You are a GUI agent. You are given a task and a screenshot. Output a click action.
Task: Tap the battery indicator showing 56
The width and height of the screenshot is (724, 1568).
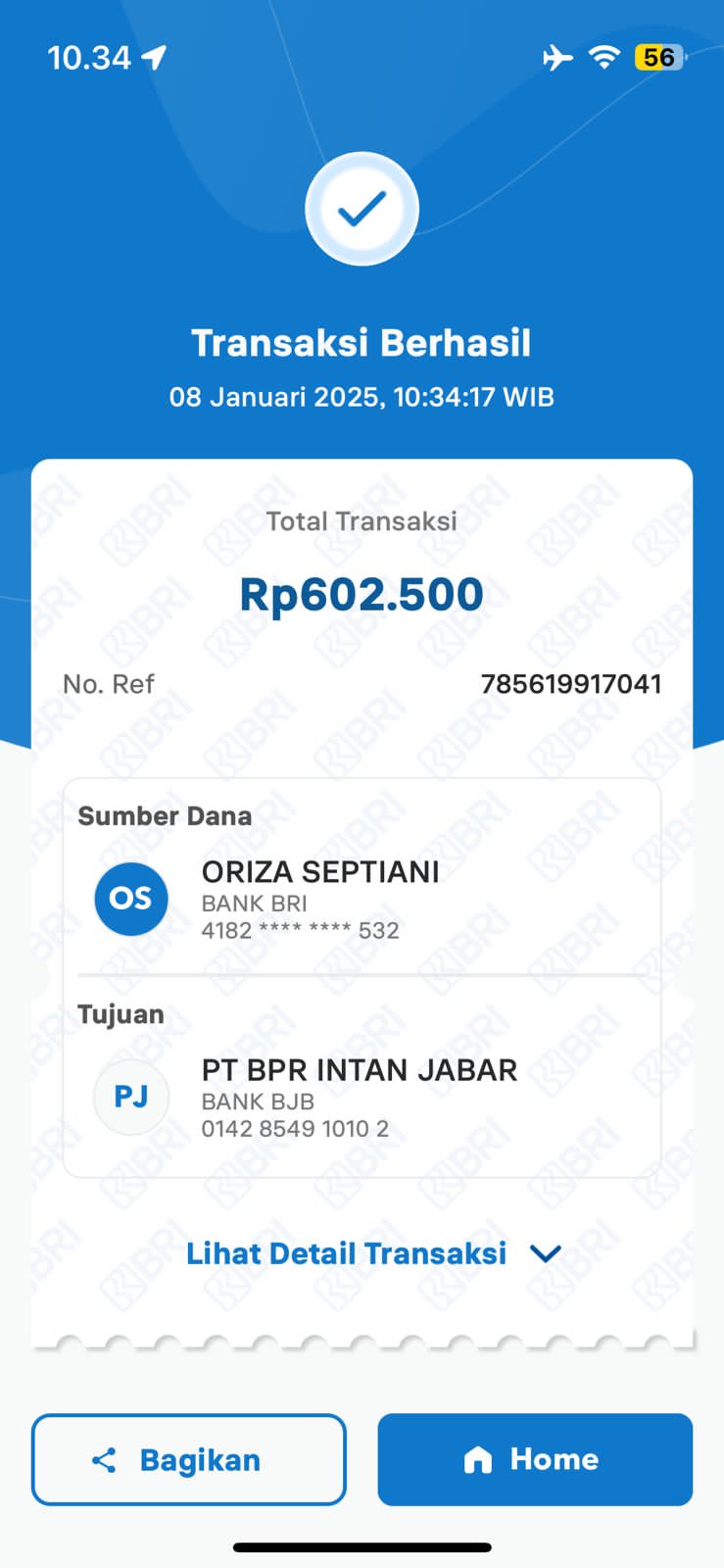point(659,58)
